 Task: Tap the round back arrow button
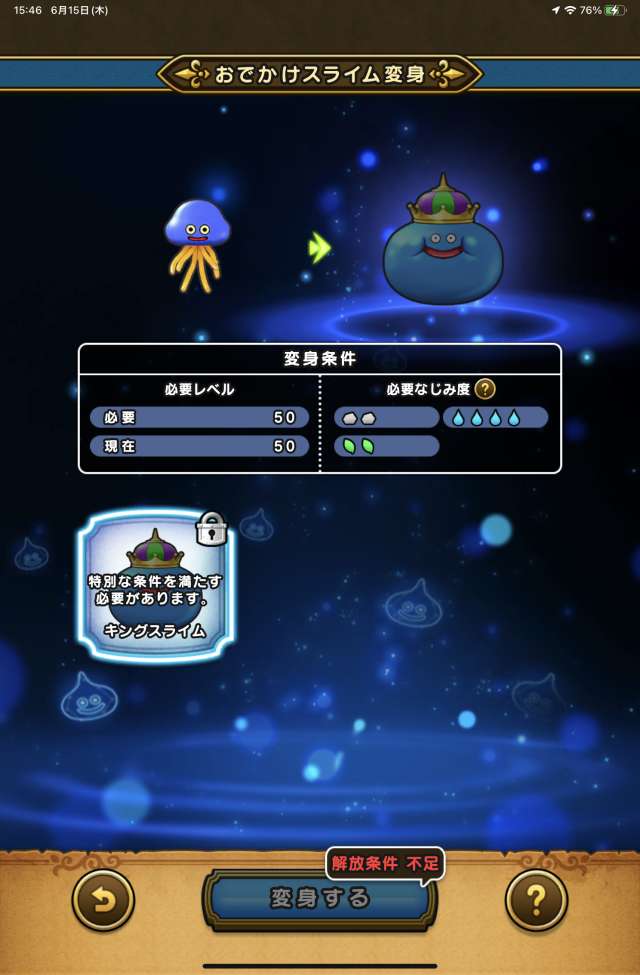[103, 900]
